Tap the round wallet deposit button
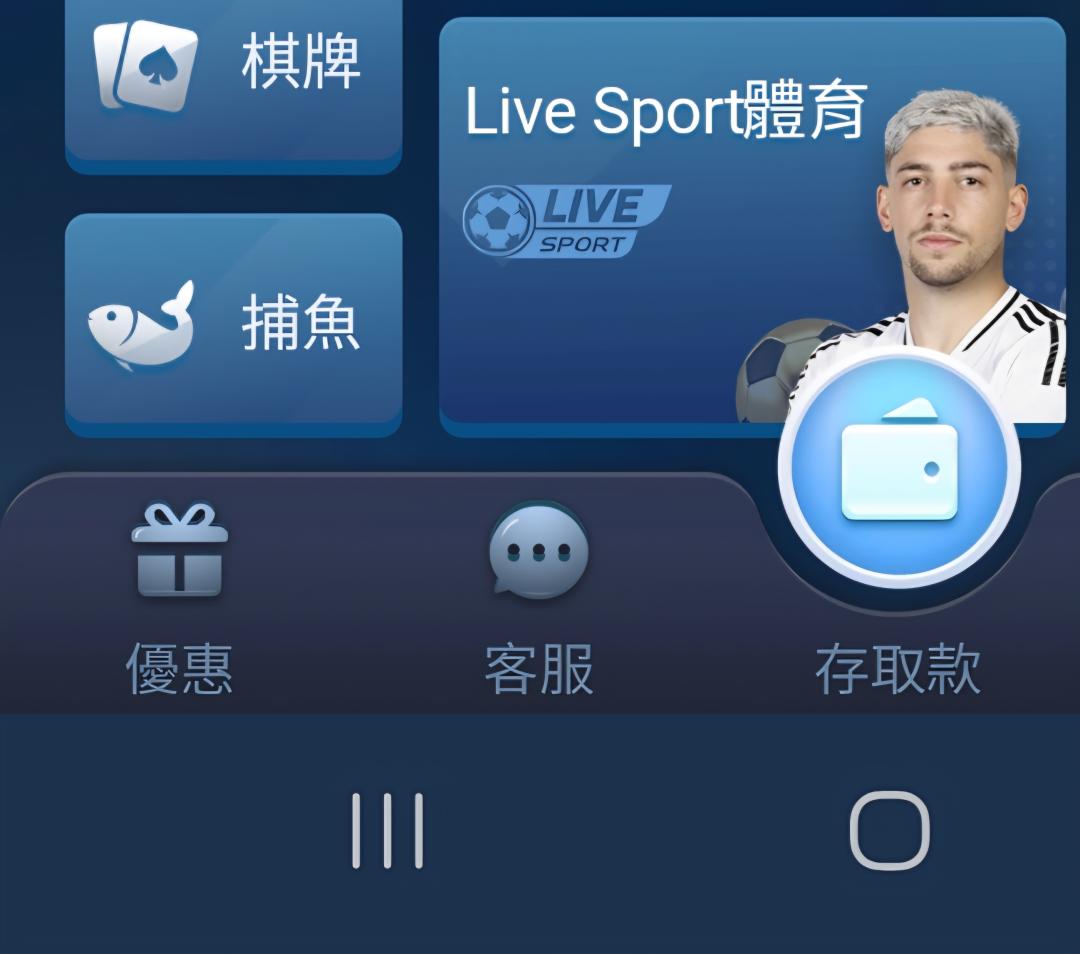Image resolution: width=1080 pixels, height=954 pixels. (899, 472)
